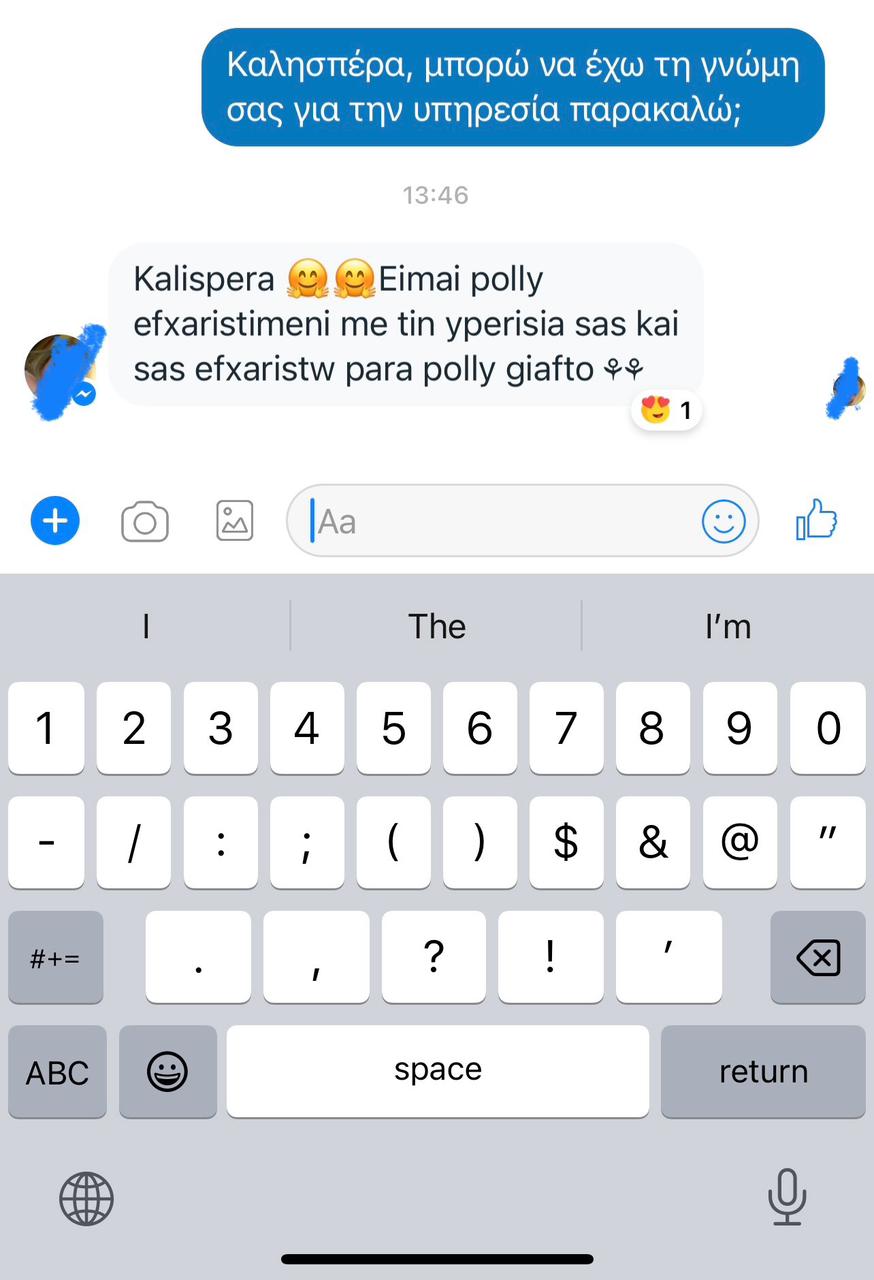Switch keyboard language with globe key
The image size is (874, 1280).
click(x=86, y=1198)
